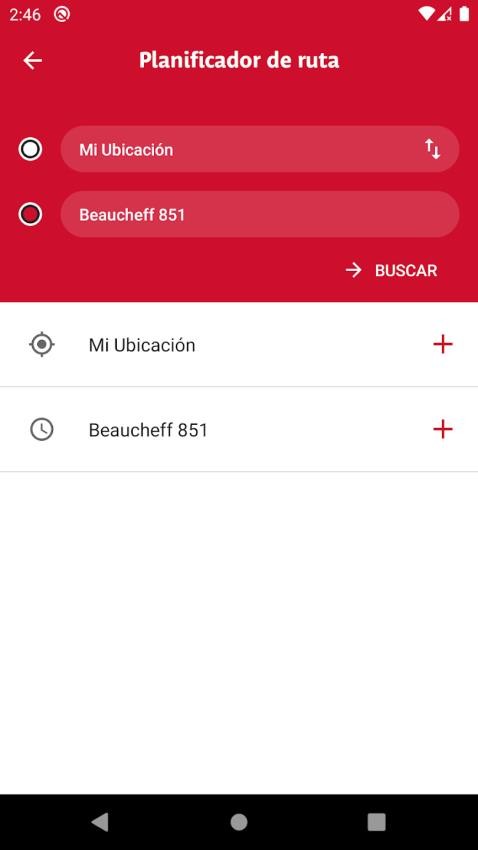The width and height of the screenshot is (478, 850).
Task: Go back using the top-left arrow
Action: point(33,60)
